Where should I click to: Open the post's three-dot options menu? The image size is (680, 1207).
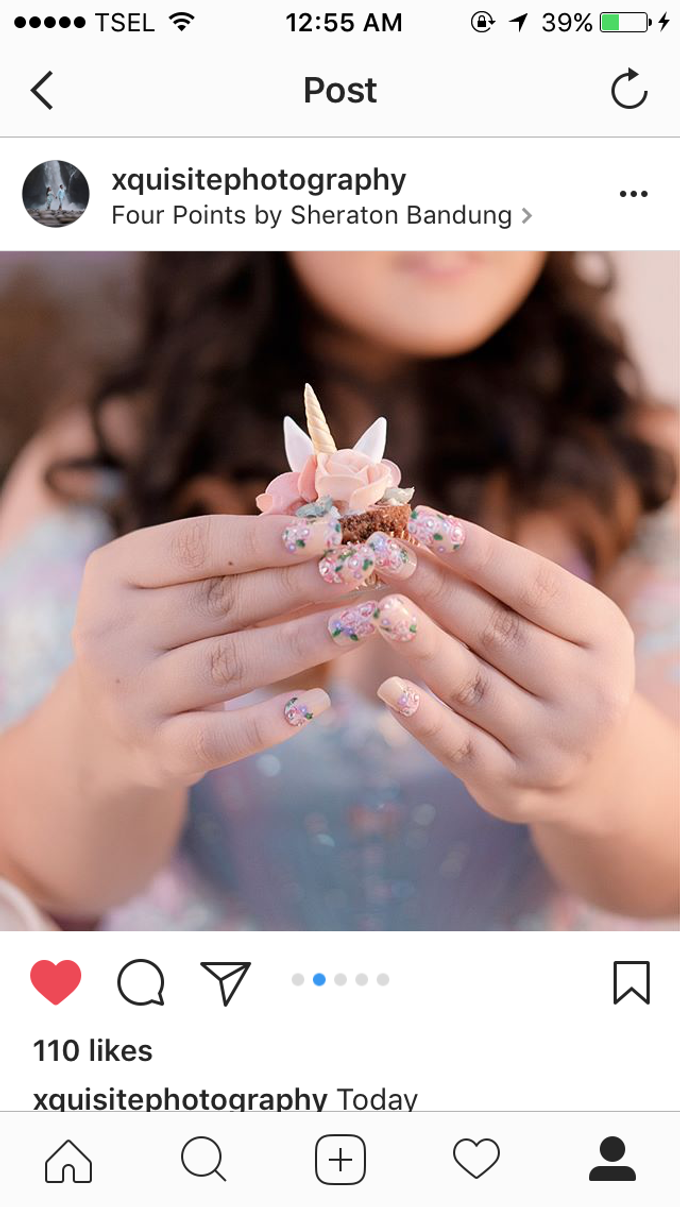pos(633,194)
